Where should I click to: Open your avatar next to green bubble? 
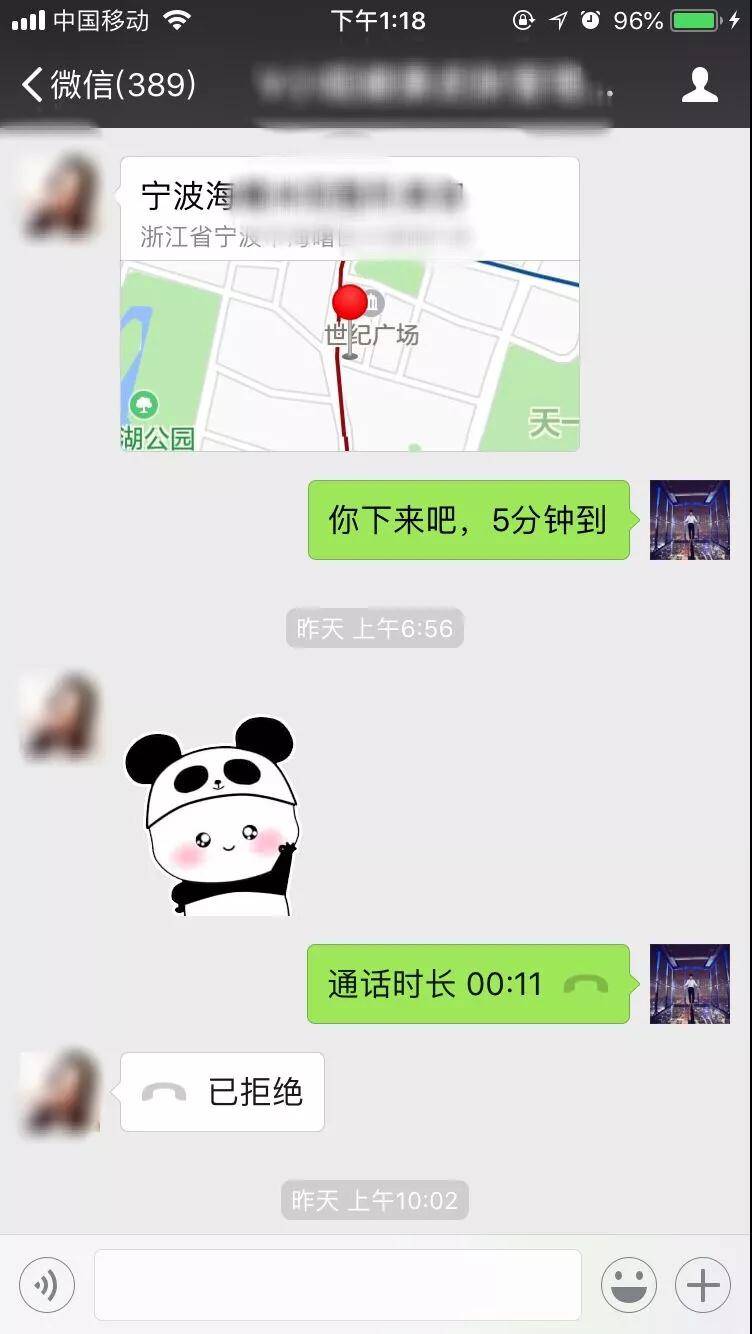pyautogui.click(x=689, y=521)
